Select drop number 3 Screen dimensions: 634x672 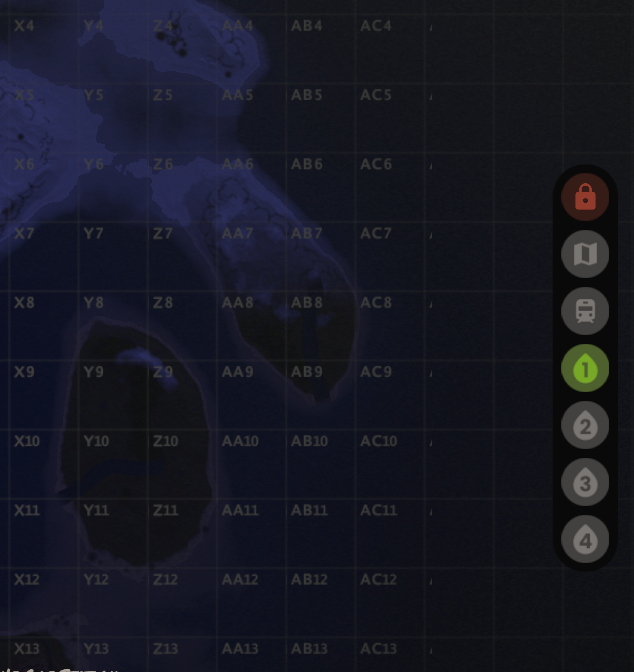[x=585, y=483]
